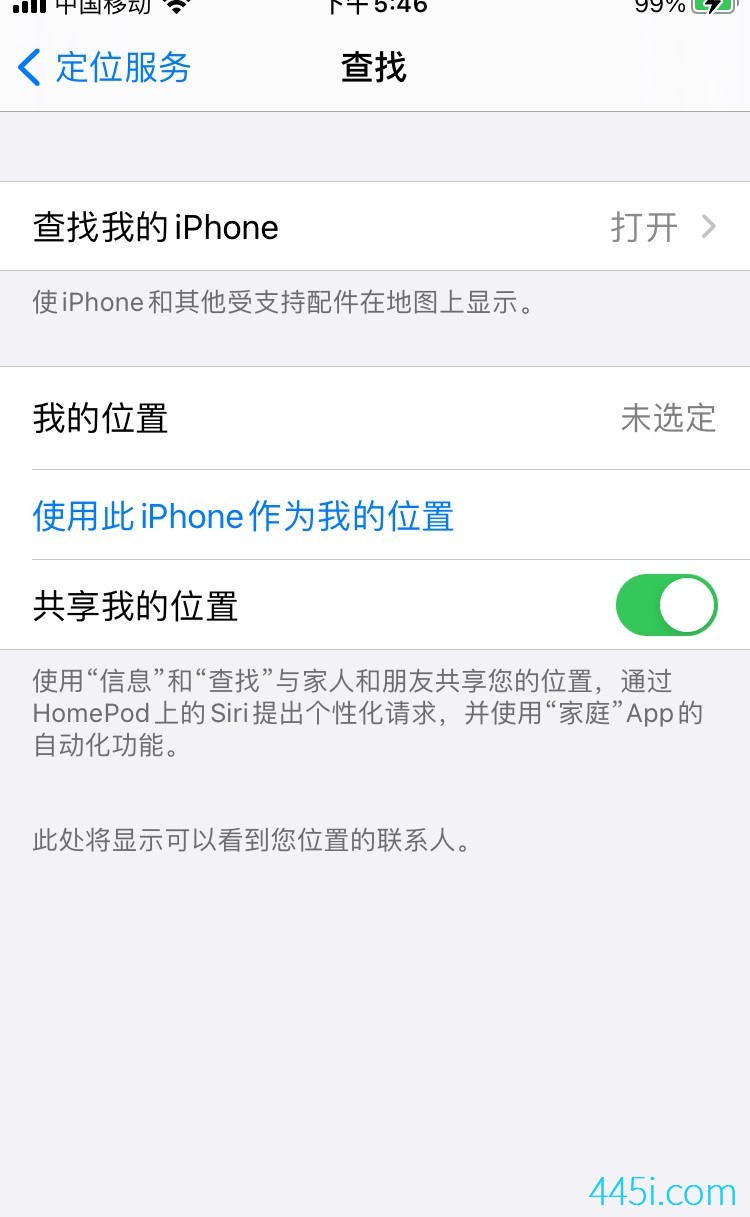
Task: Open 查找我的 iPhone settings
Action: click(375, 227)
